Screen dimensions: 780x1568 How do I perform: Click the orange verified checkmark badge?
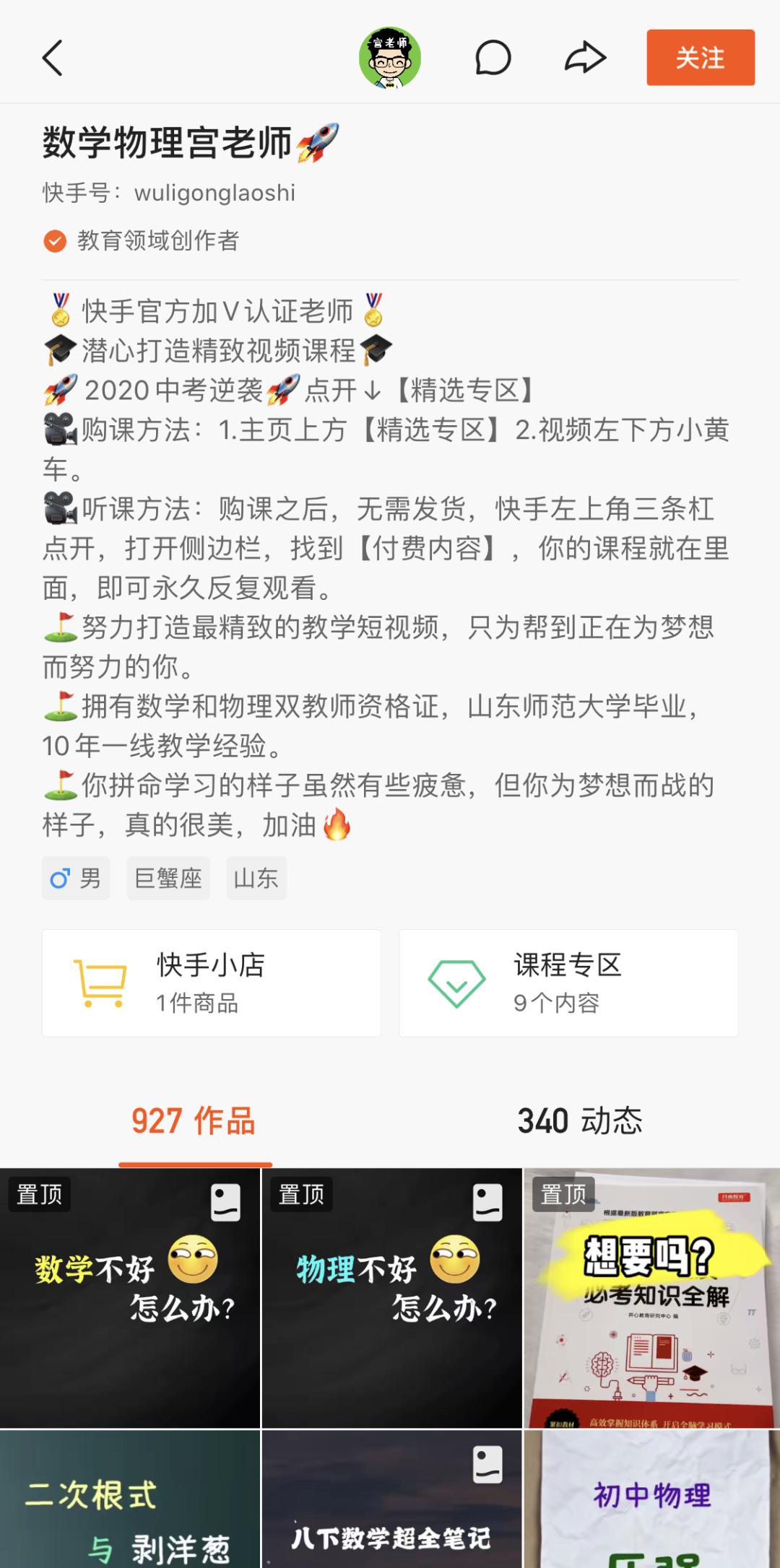(53, 242)
